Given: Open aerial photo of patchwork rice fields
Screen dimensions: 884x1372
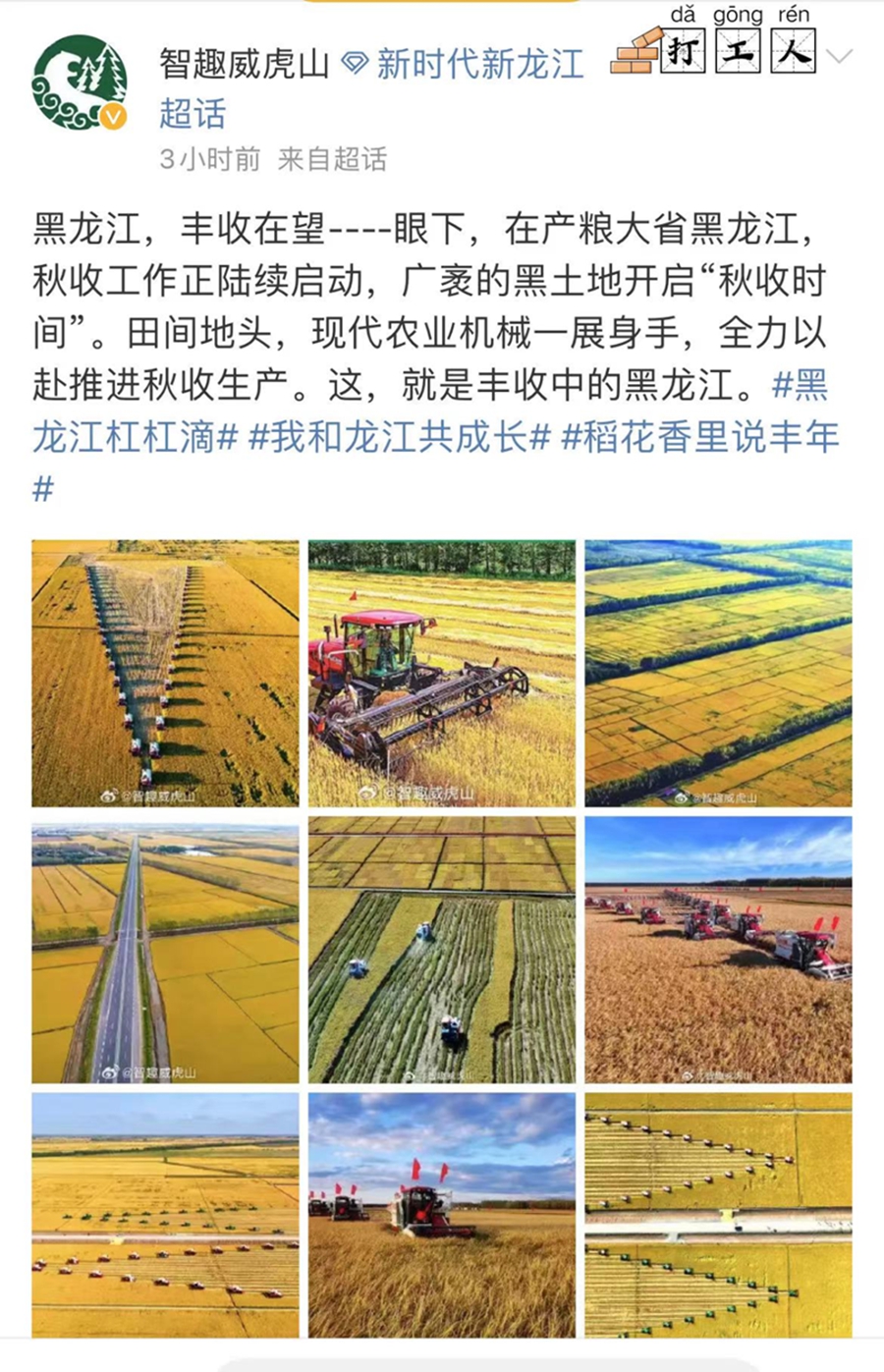Looking at the screenshot, I should (718, 673).
